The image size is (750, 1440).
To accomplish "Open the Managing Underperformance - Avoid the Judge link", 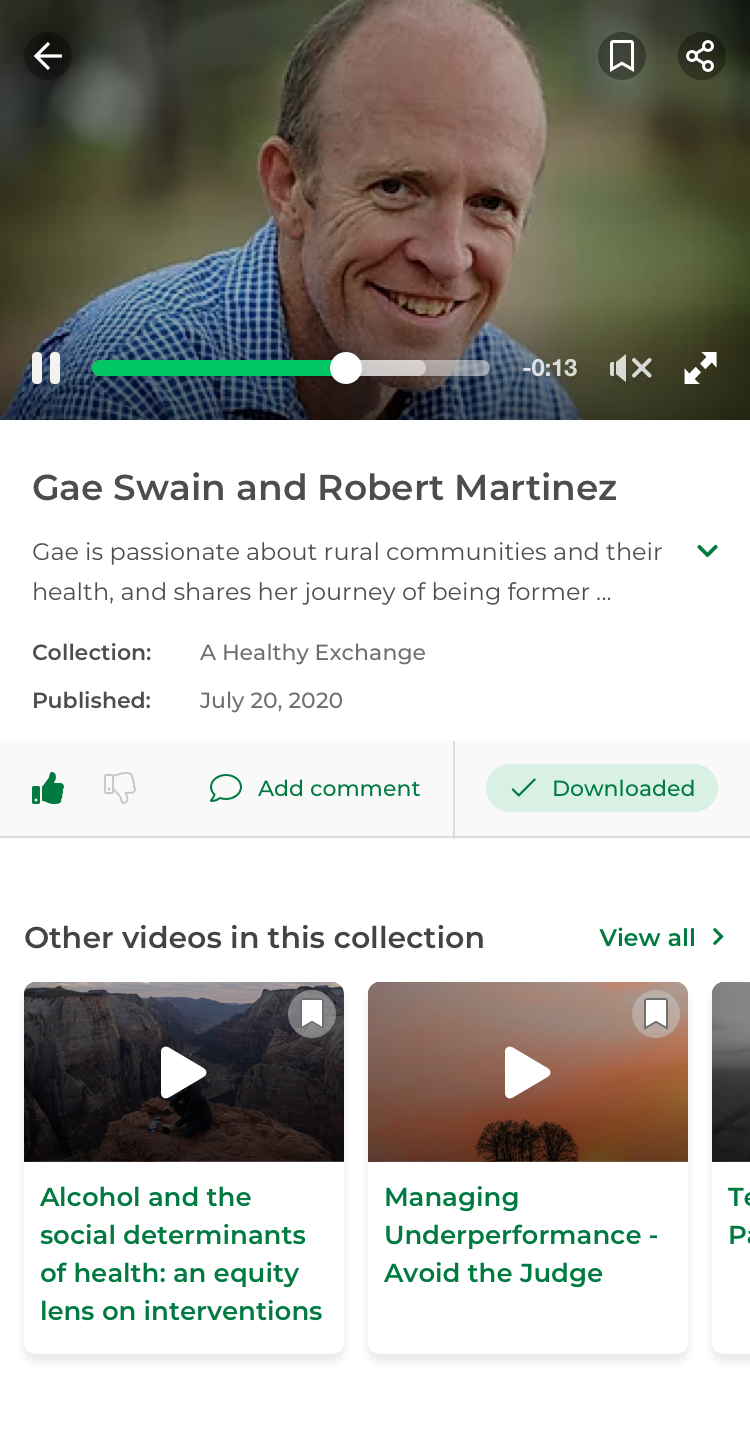I will (521, 1234).
